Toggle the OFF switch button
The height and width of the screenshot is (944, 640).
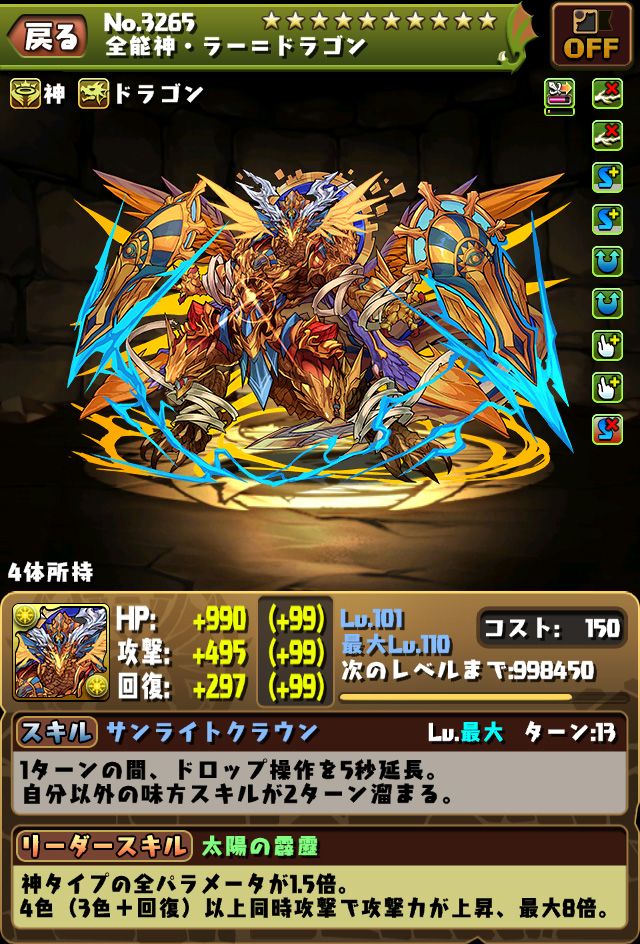(x=591, y=35)
